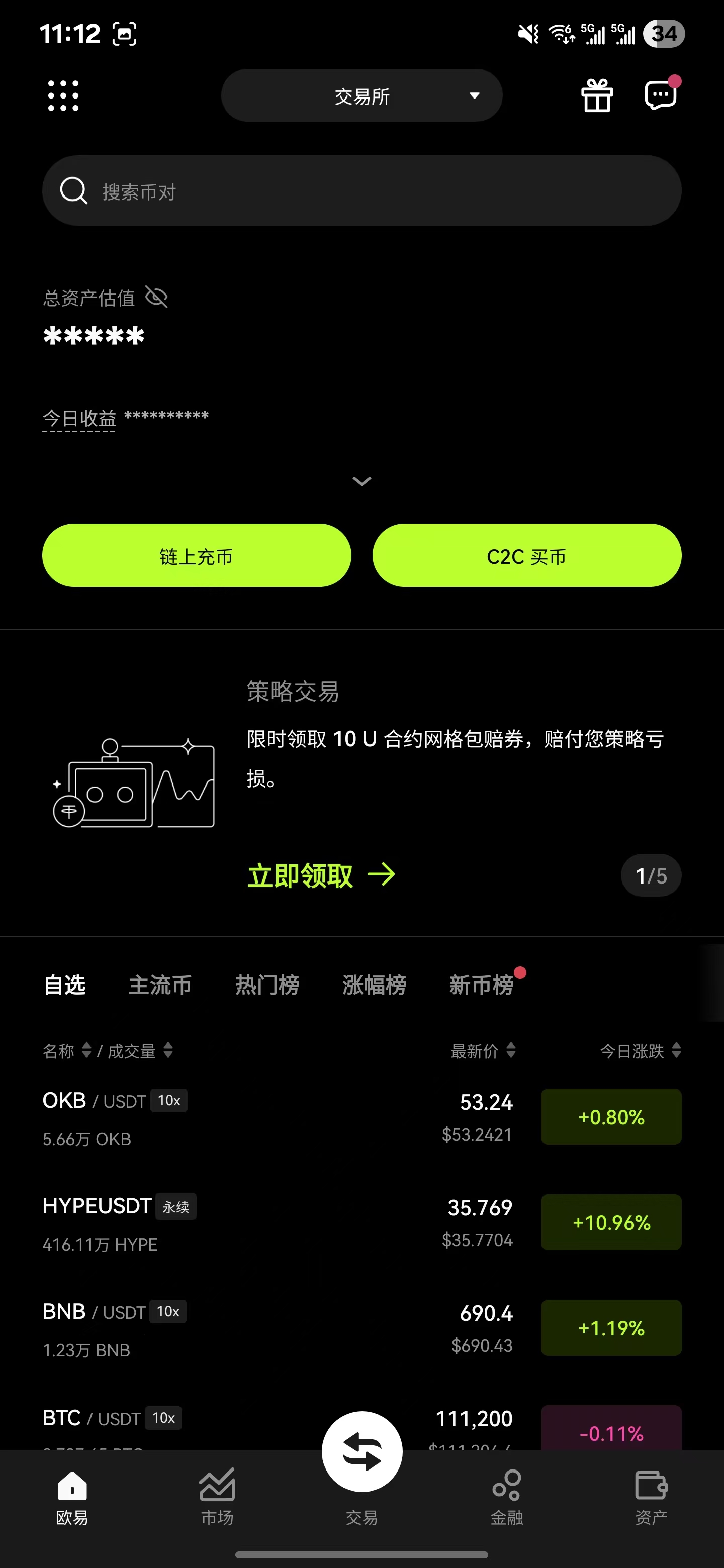Open the 交易所 dropdown selector
The height and width of the screenshot is (1568, 724).
[x=361, y=95]
